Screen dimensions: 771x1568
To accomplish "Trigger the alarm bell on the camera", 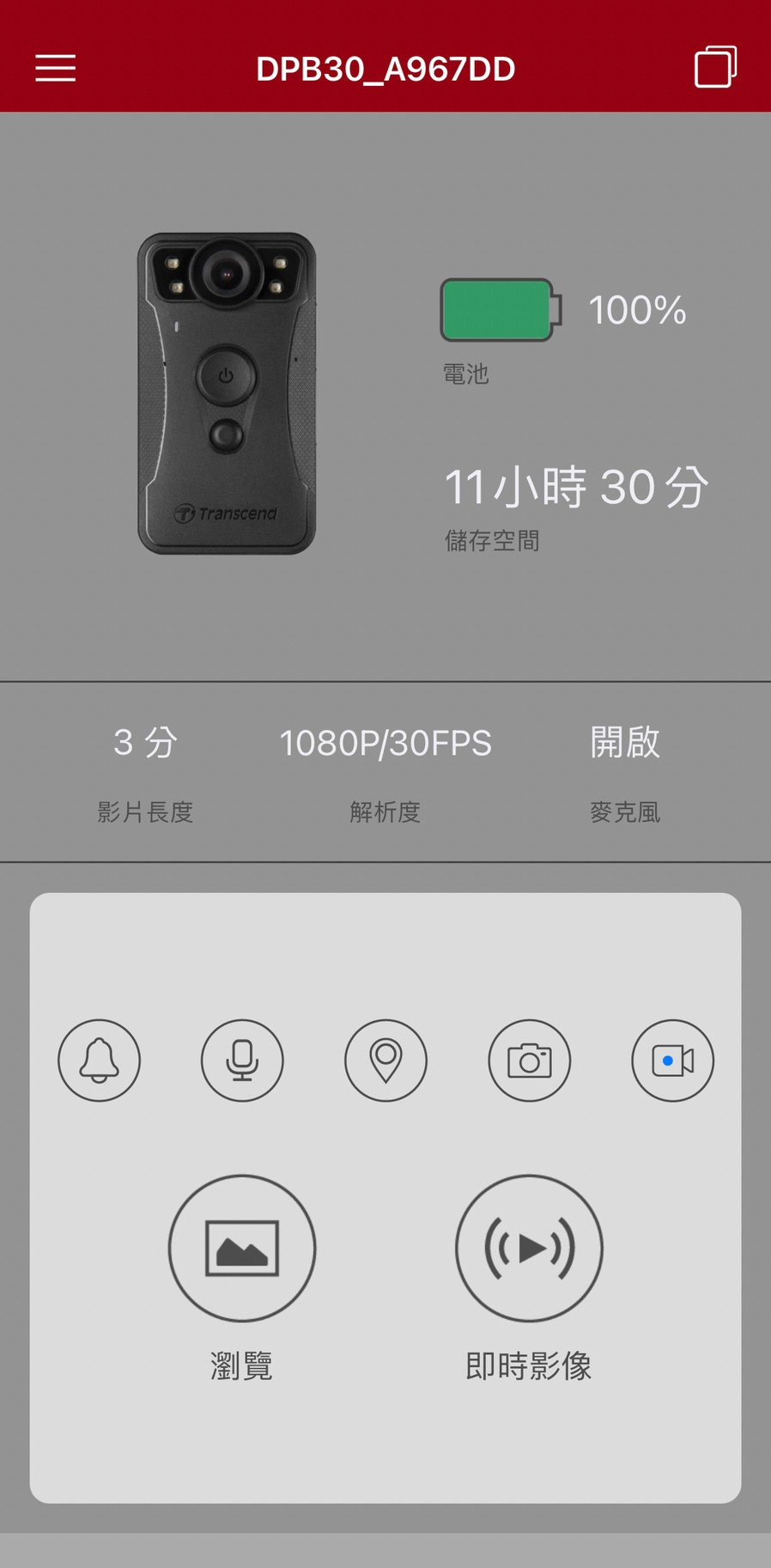I will pos(100,1061).
